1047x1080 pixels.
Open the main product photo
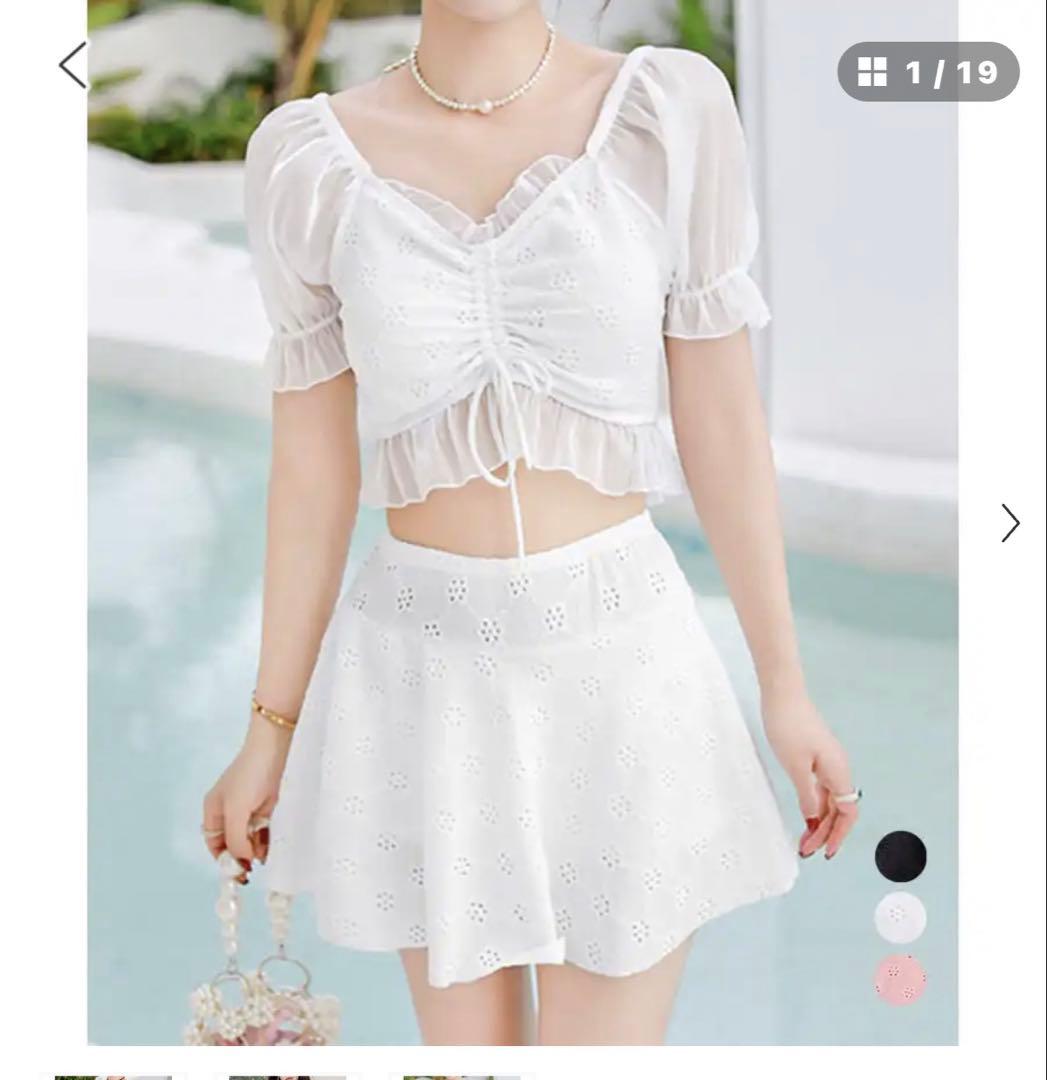click(522, 522)
